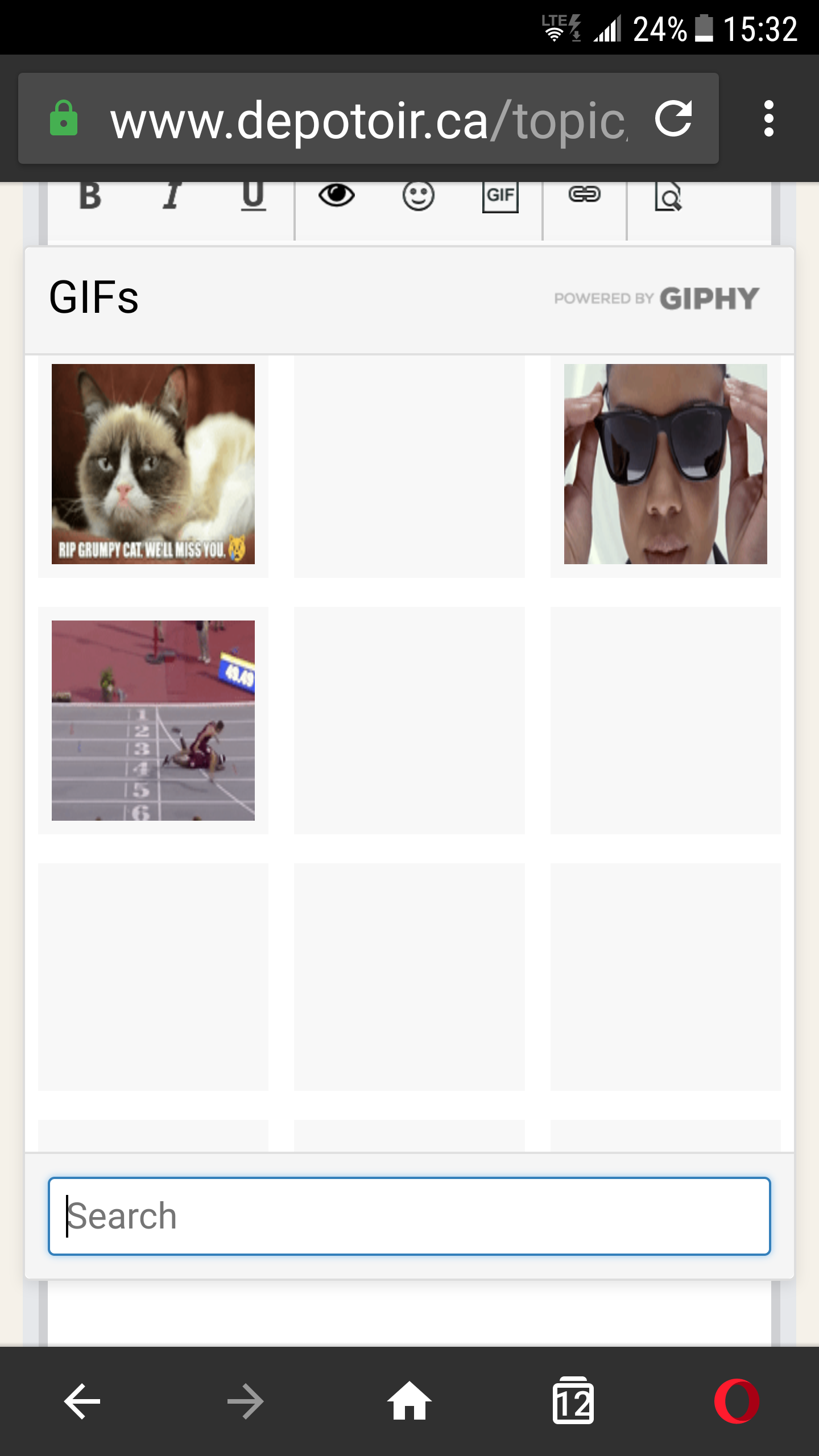Apply underline formatting in the editor
The height and width of the screenshot is (1456, 819).
(253, 197)
